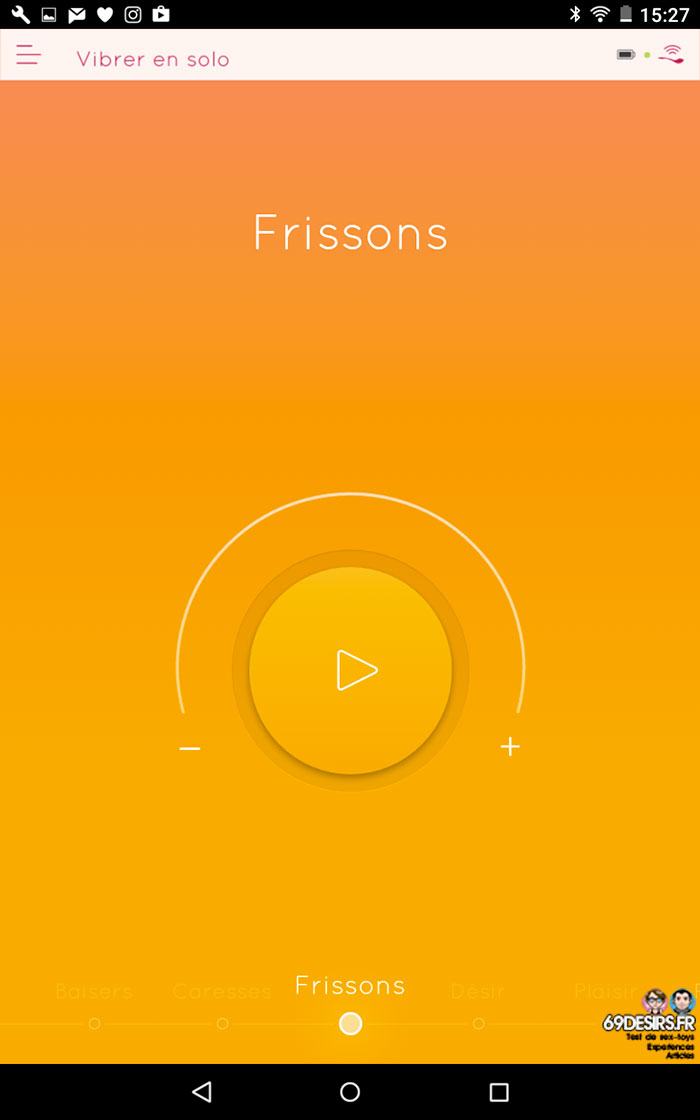Increase intensity with the plus button
Viewport: 700px width, 1120px height.
coord(510,747)
